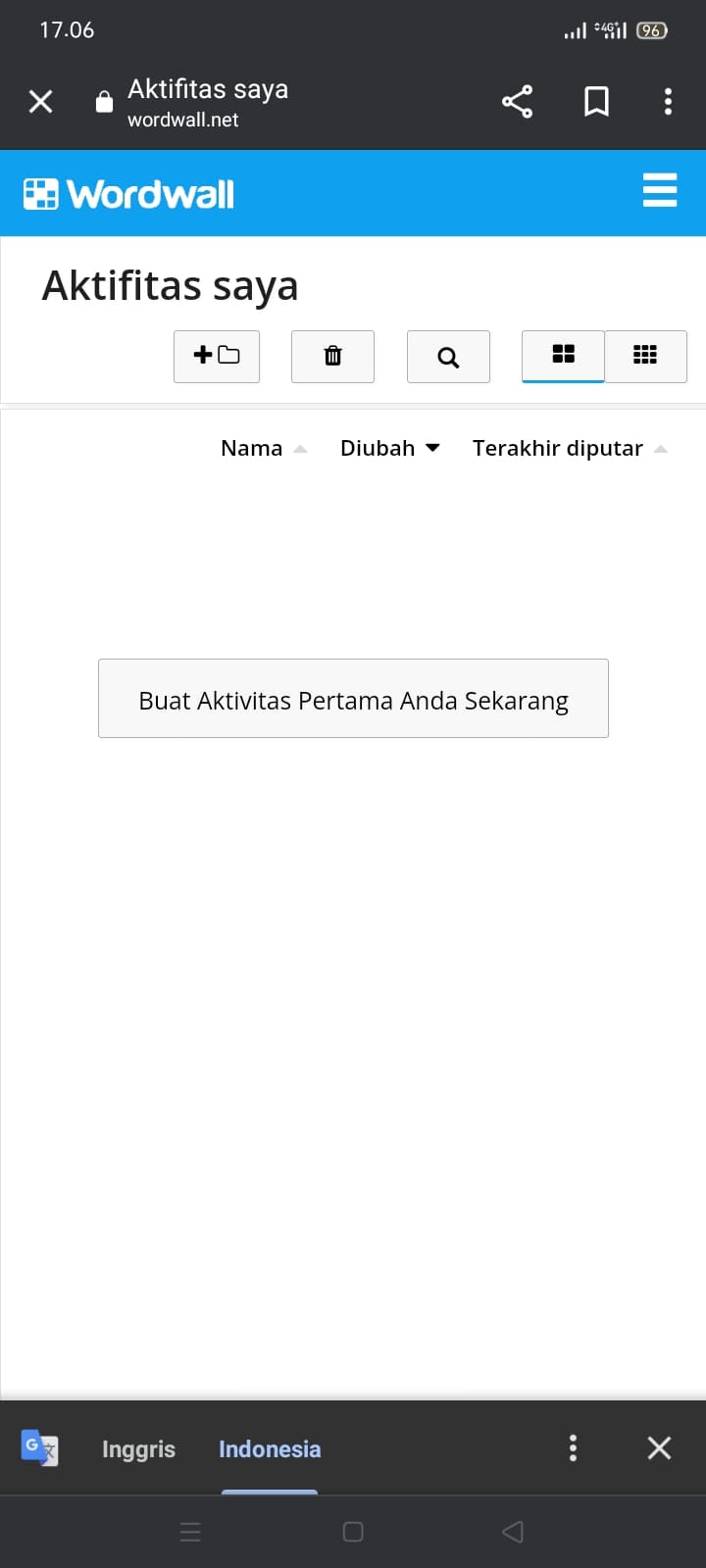Viewport: 706px width, 1568px height.
Task: Open the browser overflow menu
Action: [x=668, y=101]
